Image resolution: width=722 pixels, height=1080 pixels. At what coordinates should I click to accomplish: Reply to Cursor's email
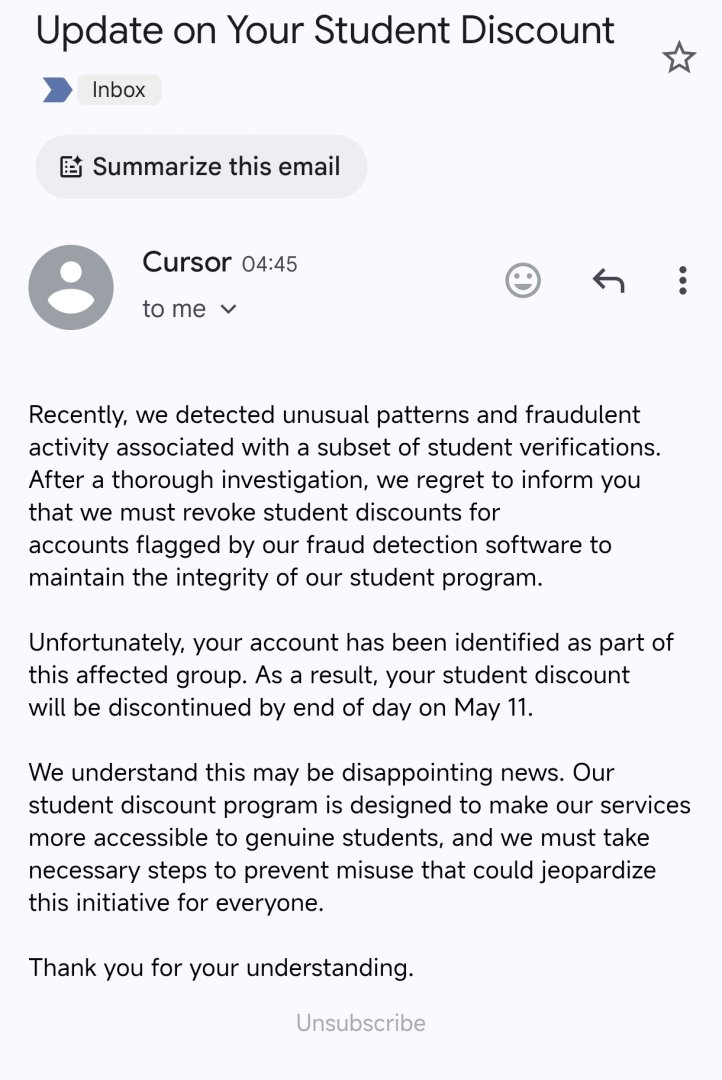pos(608,281)
